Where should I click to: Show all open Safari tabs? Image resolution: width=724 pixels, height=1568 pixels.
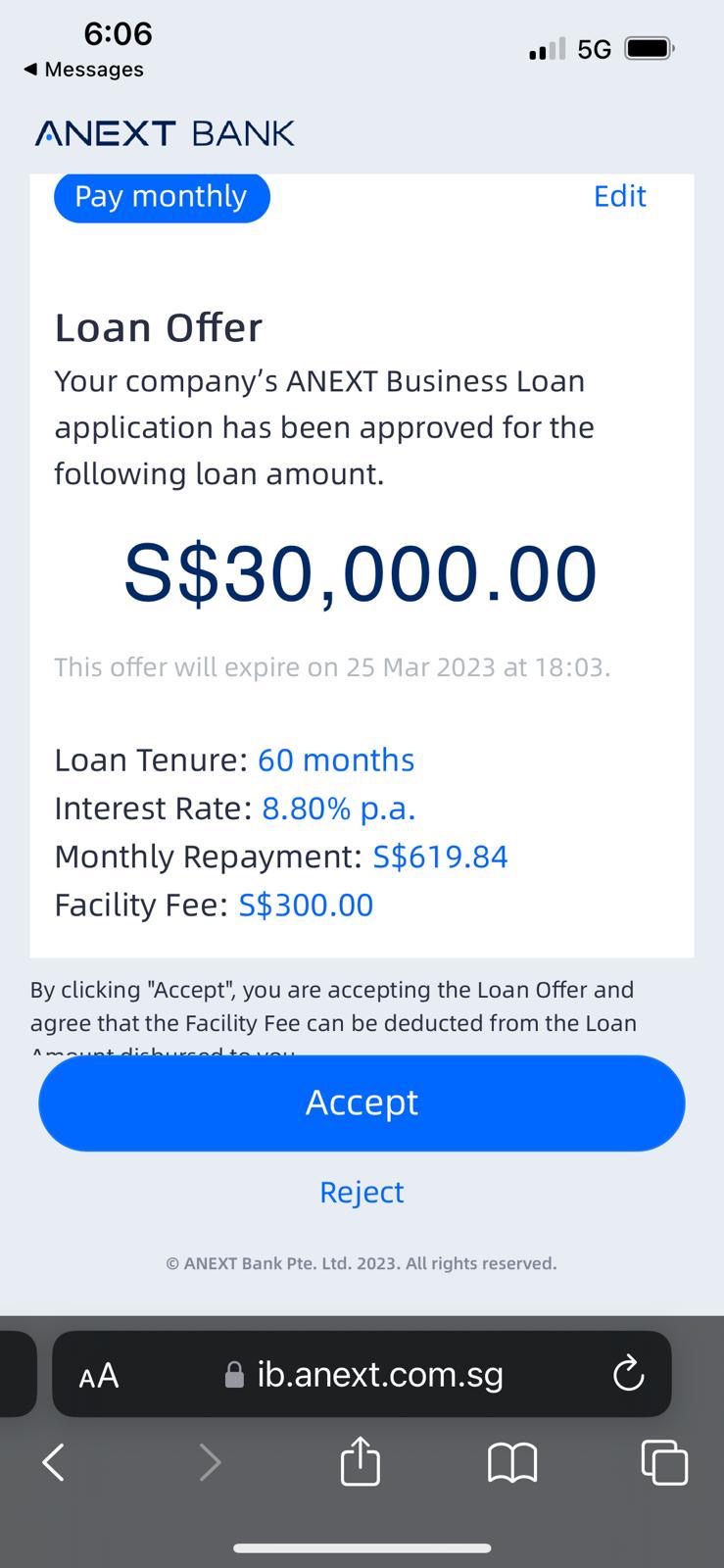(663, 1462)
